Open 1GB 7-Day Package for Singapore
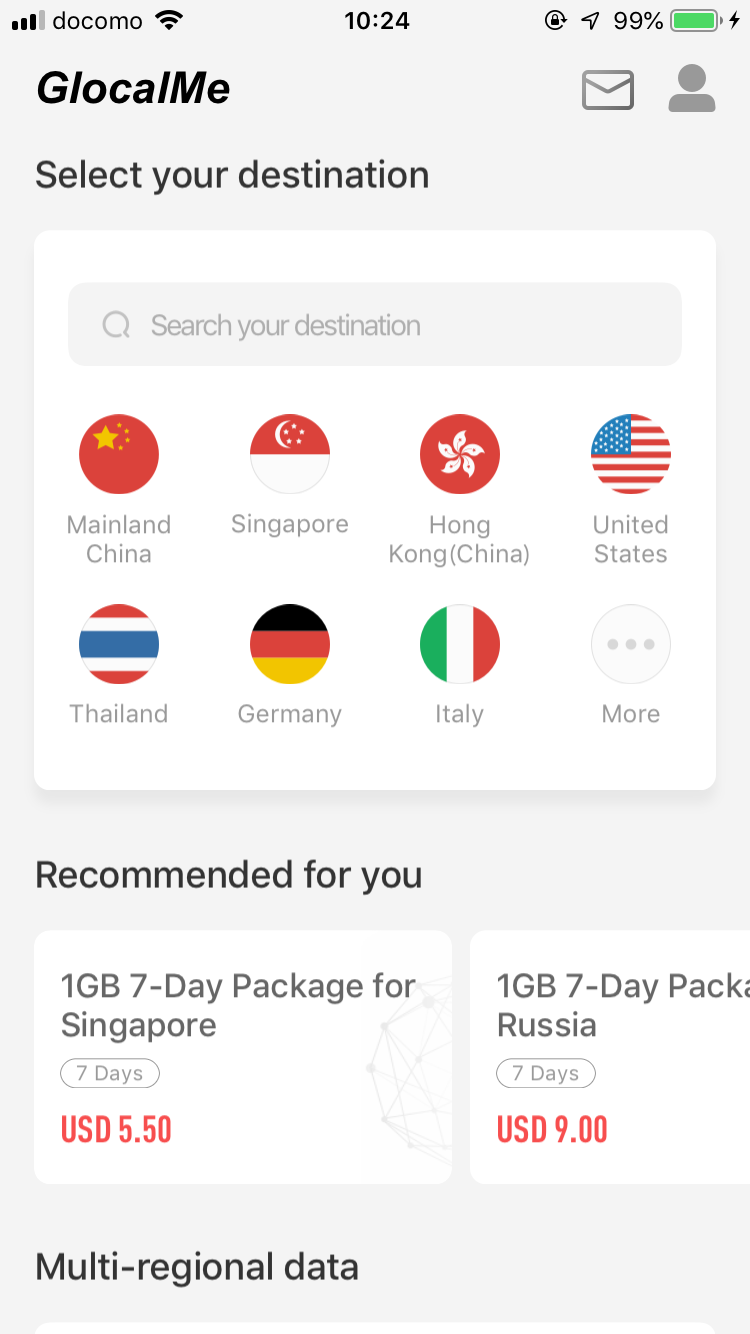Screen dimensions: 750x1334 click(x=243, y=1057)
